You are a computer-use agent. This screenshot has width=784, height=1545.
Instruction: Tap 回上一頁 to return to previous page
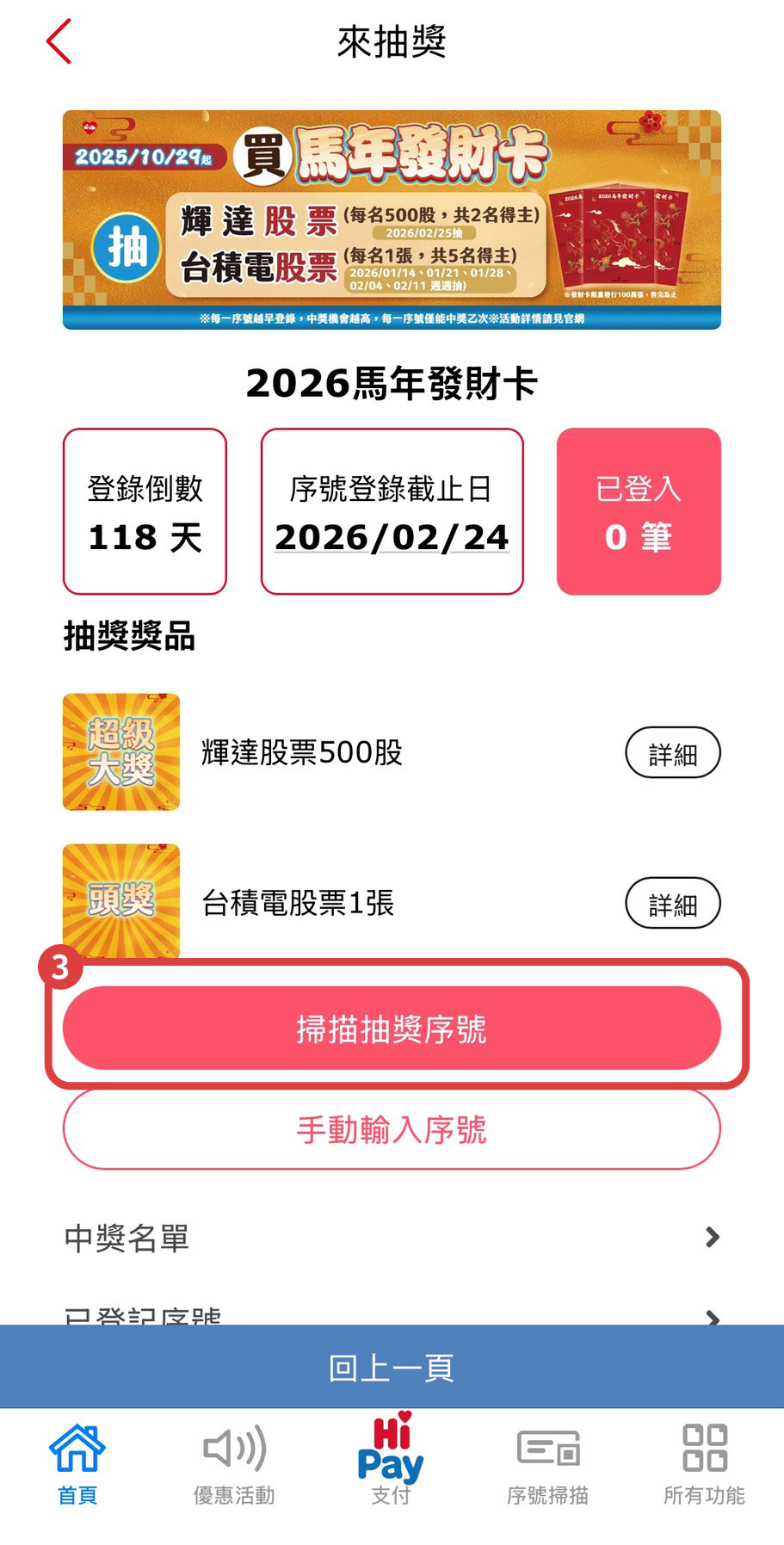point(392,1367)
